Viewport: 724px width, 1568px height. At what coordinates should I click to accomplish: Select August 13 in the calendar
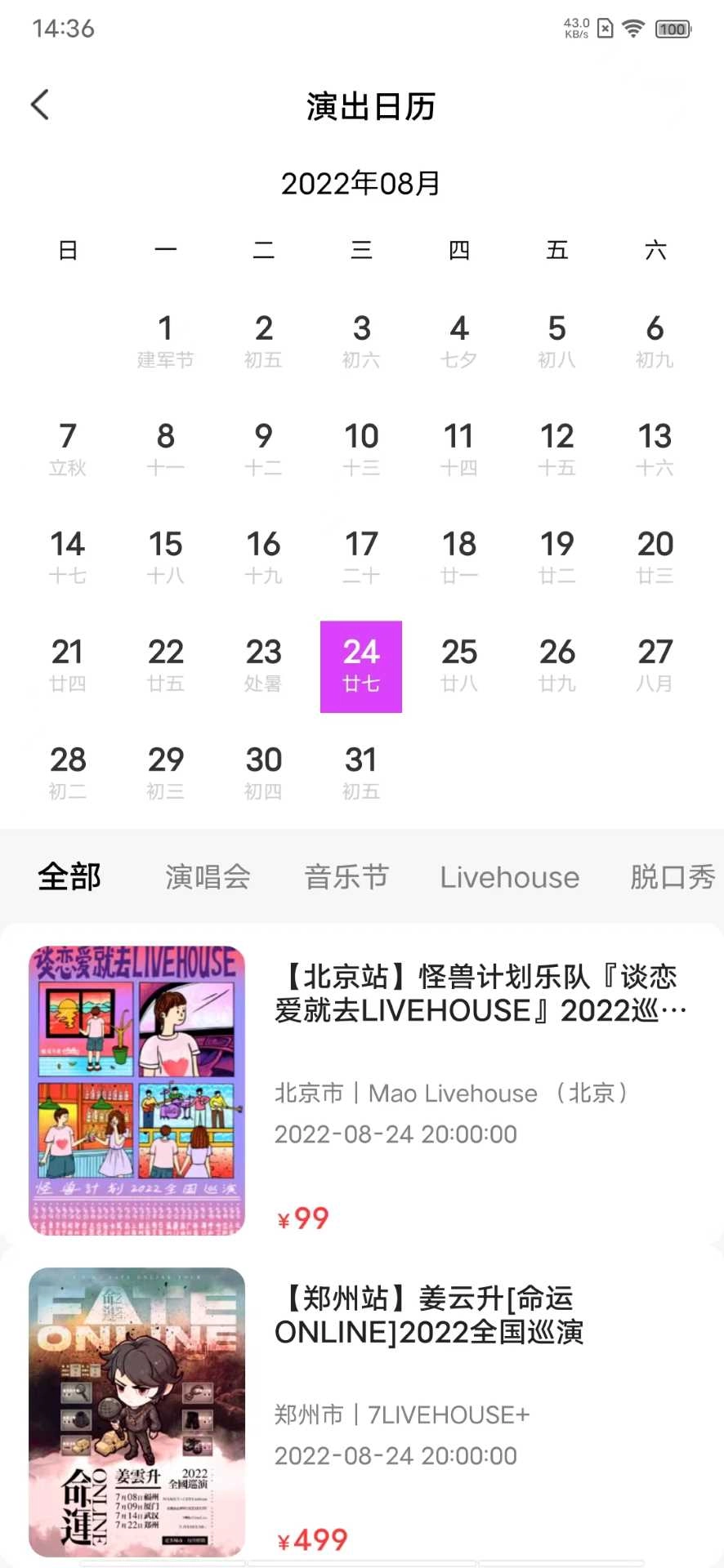click(655, 449)
